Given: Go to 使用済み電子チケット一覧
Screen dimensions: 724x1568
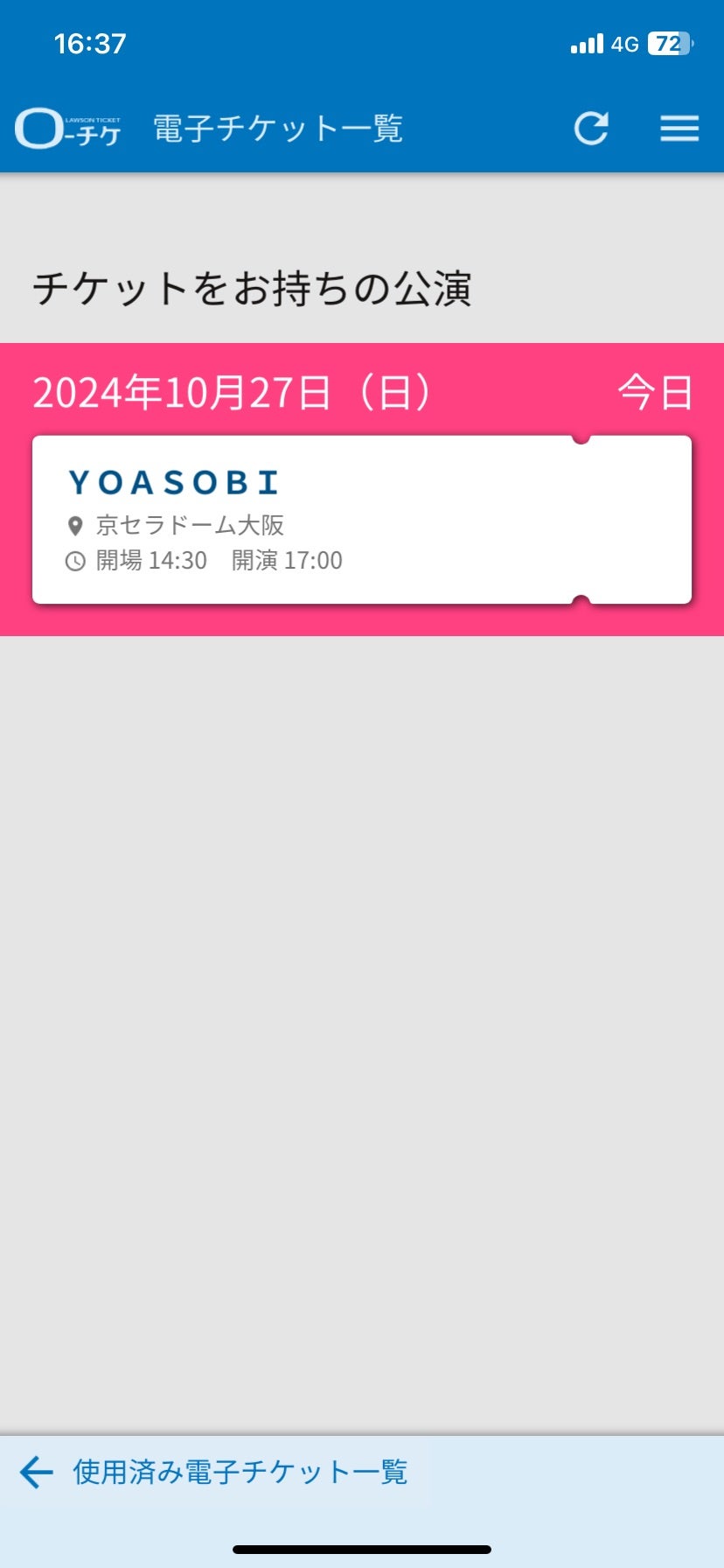Looking at the screenshot, I should (x=214, y=1472).
